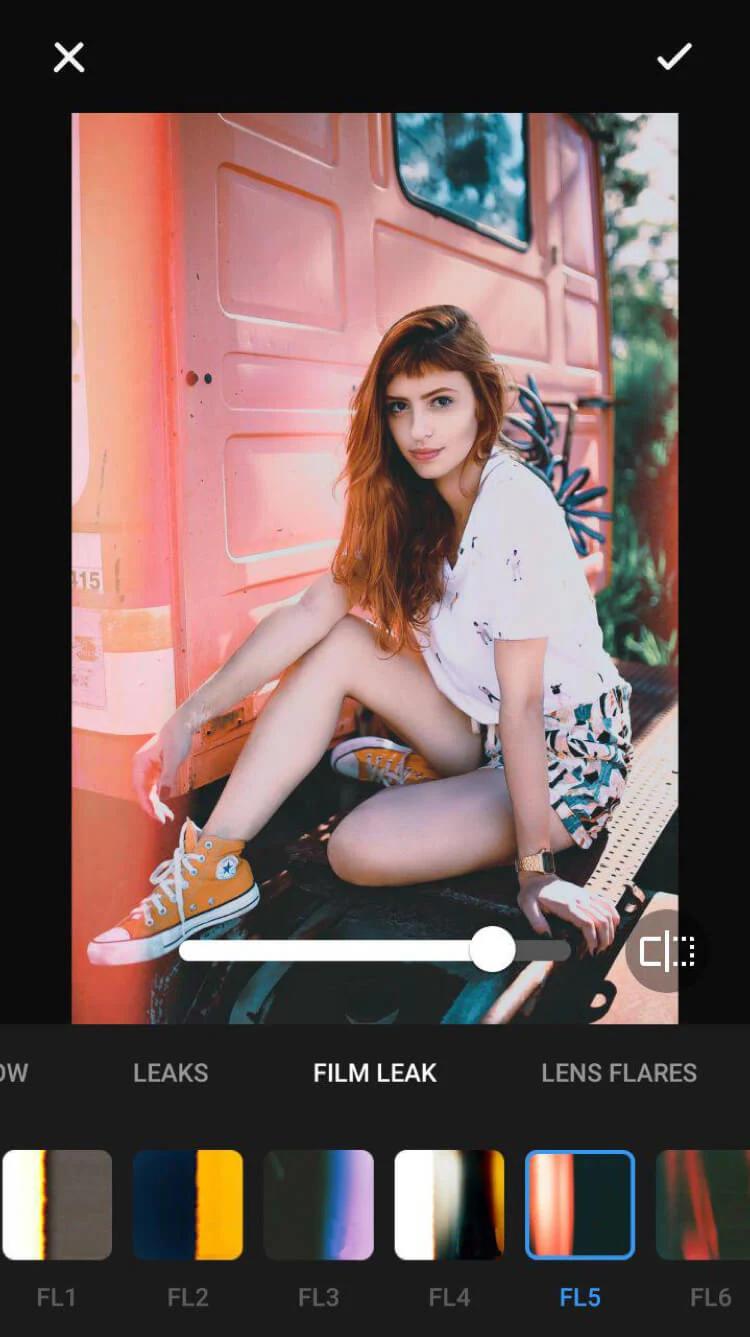Click the filter intensity slider handle
This screenshot has width=750, height=1337.
[492, 948]
